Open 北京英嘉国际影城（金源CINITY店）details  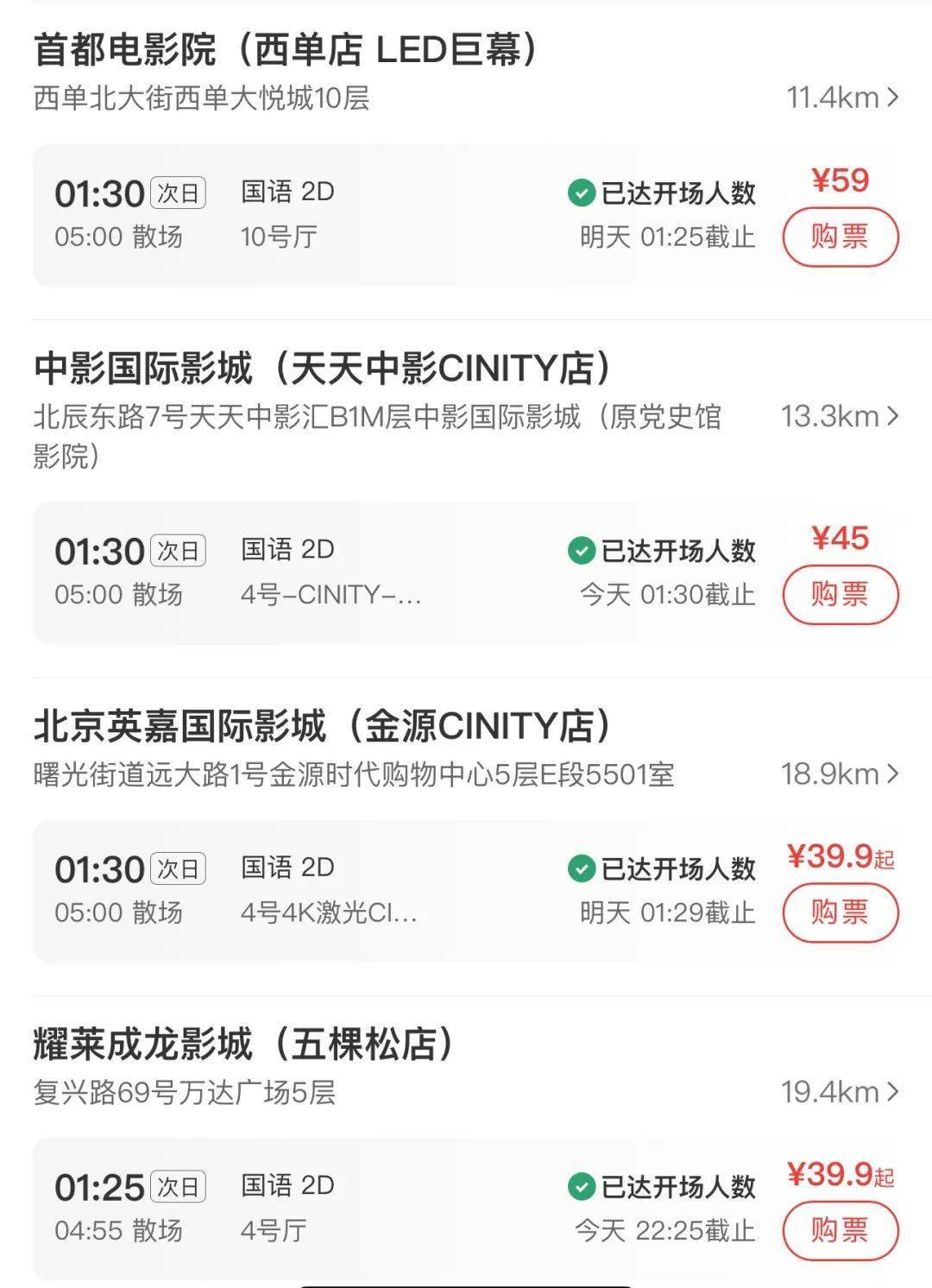(x=323, y=726)
